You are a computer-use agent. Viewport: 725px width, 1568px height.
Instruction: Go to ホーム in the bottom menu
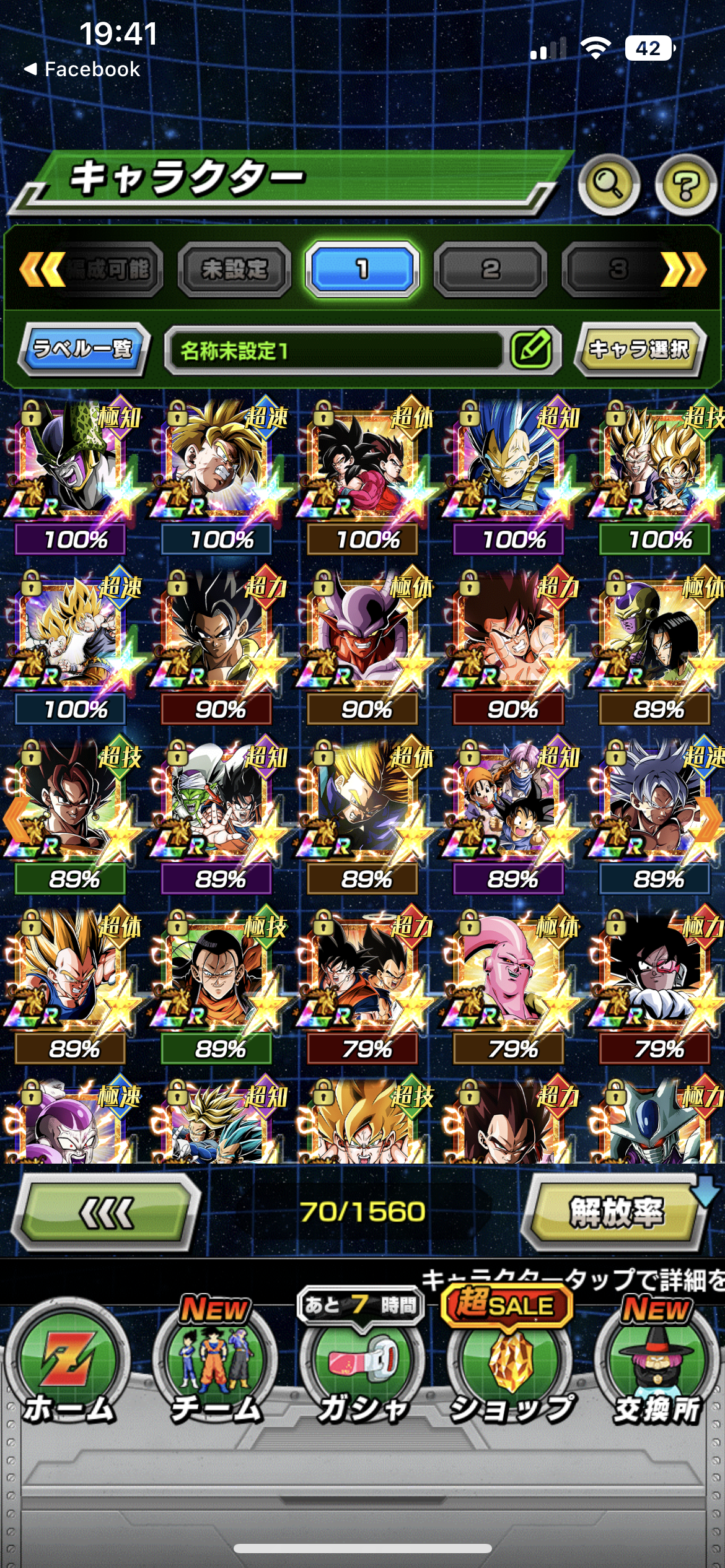(x=68, y=1369)
